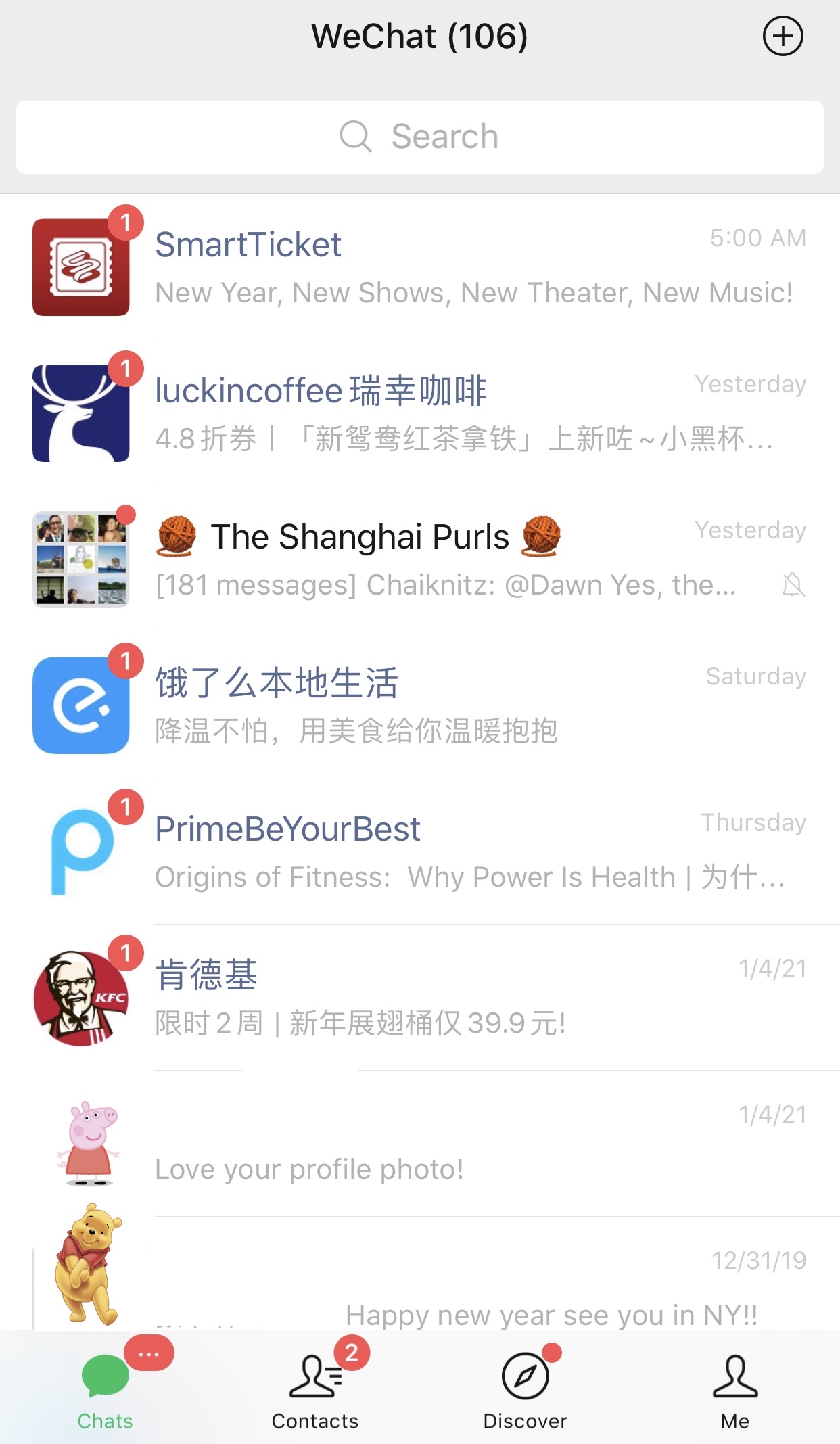Image resolution: width=840 pixels, height=1444 pixels.
Task: Switch to the Contacts tab
Action: pyautogui.click(x=315, y=1389)
